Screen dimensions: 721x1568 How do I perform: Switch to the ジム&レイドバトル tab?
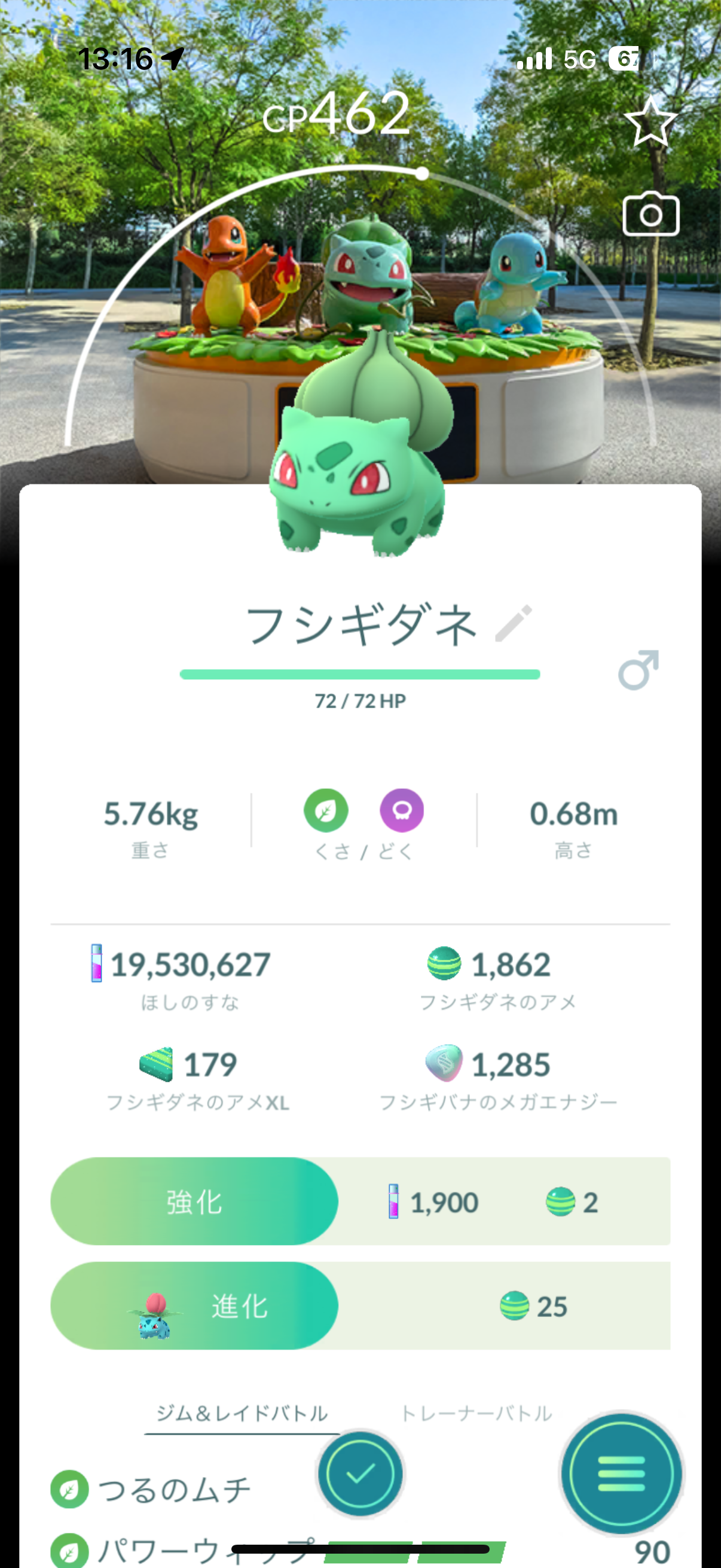(242, 1413)
